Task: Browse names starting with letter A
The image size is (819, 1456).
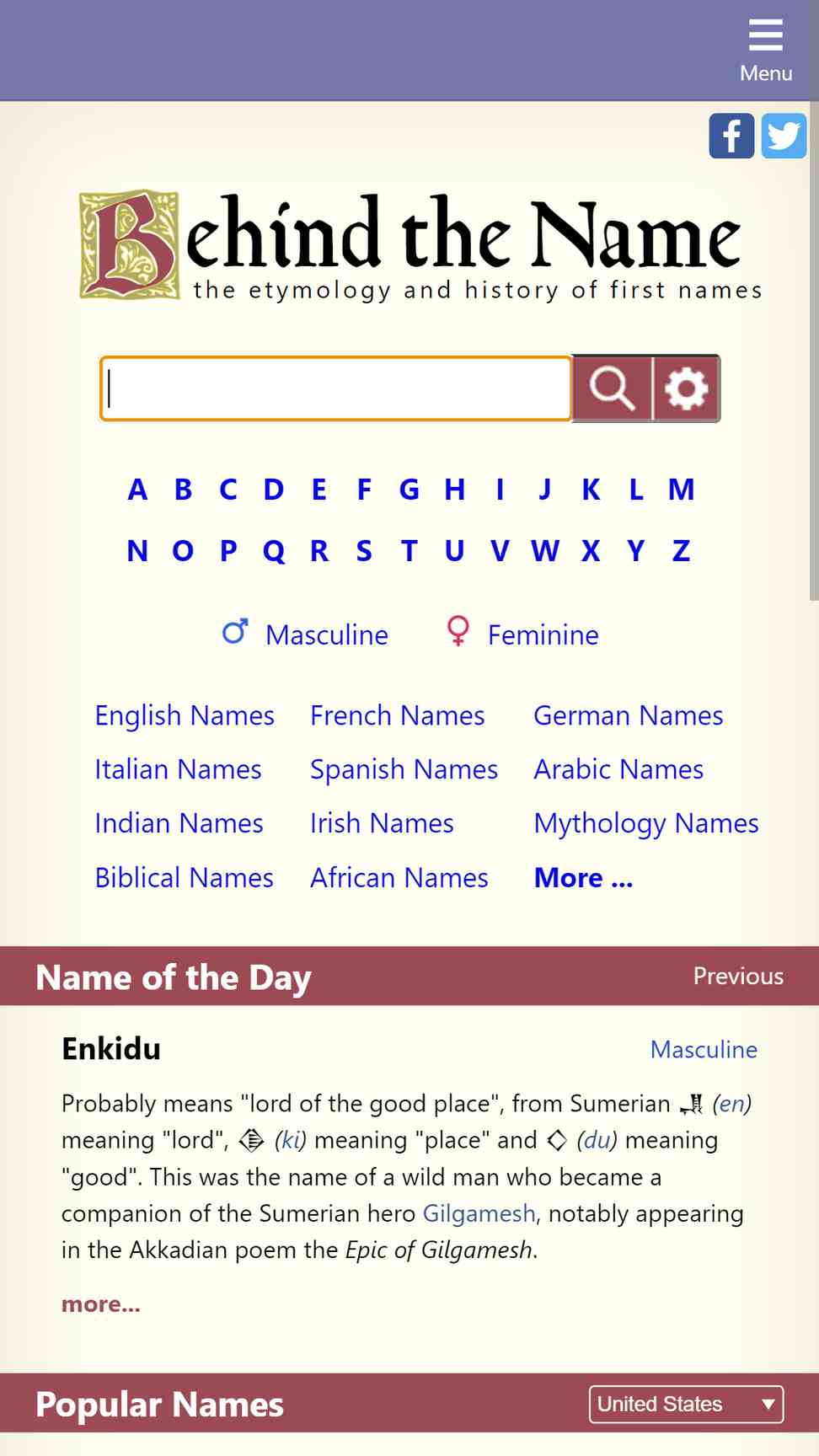Action: click(137, 490)
